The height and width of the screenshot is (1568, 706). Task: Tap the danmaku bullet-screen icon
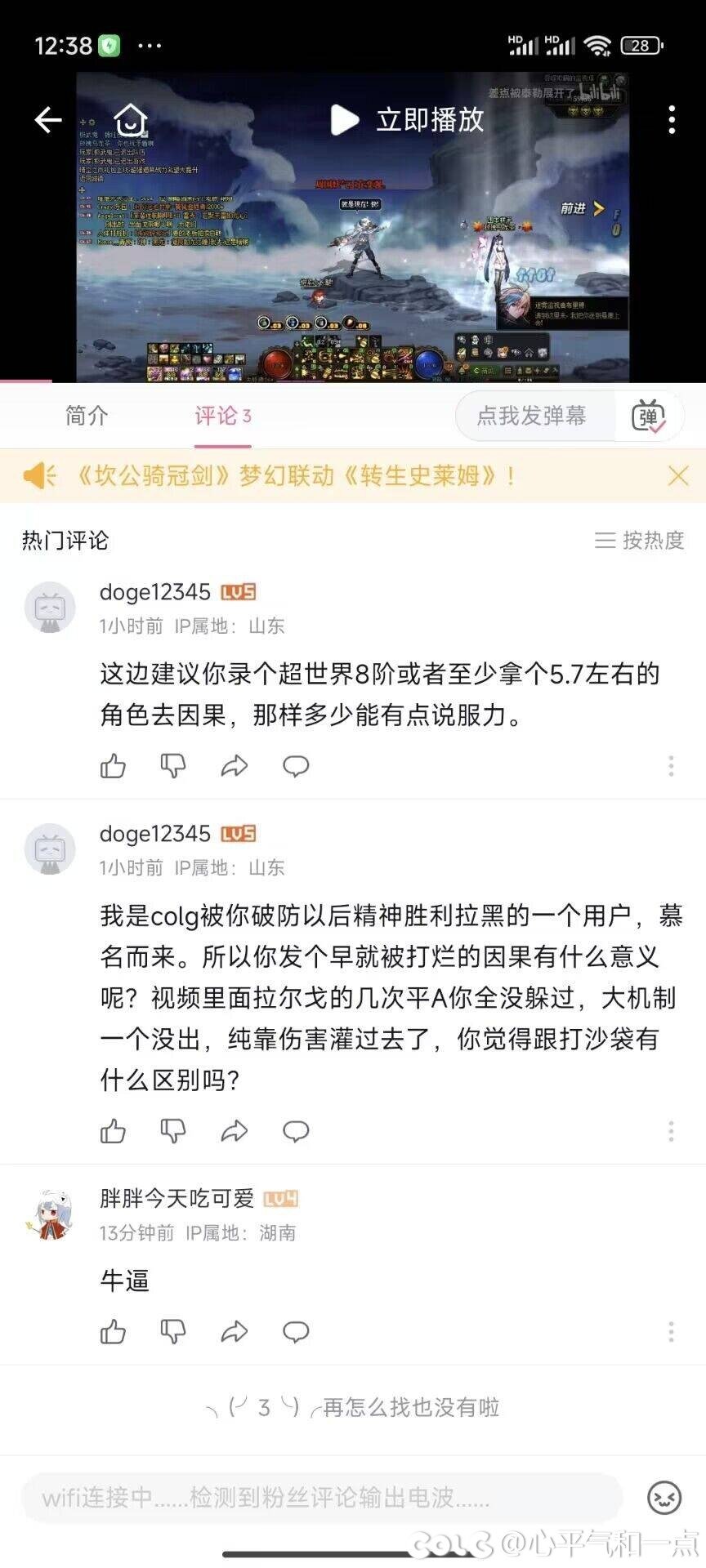(x=650, y=416)
